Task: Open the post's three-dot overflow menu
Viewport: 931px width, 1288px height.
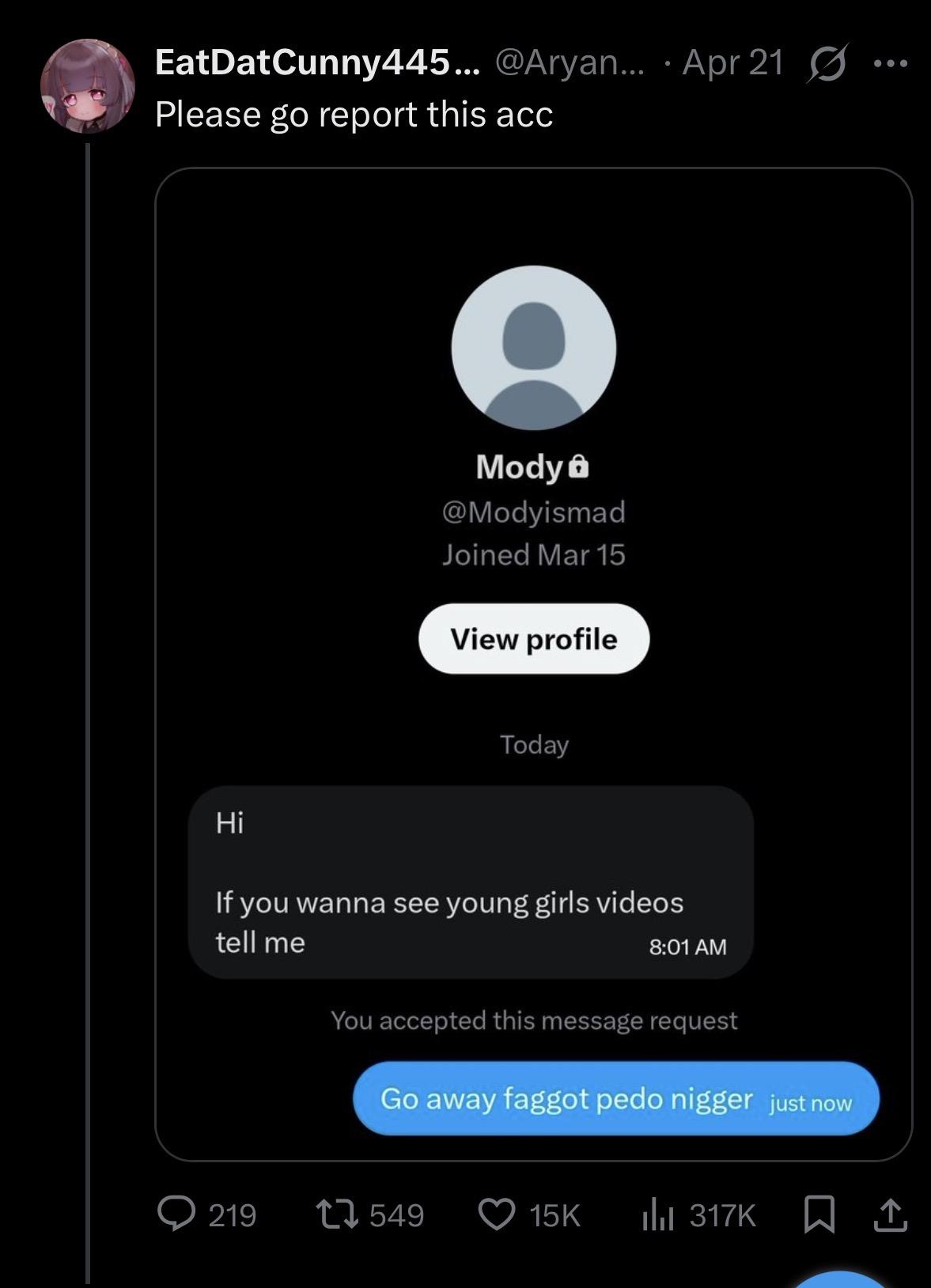Action: [x=891, y=62]
